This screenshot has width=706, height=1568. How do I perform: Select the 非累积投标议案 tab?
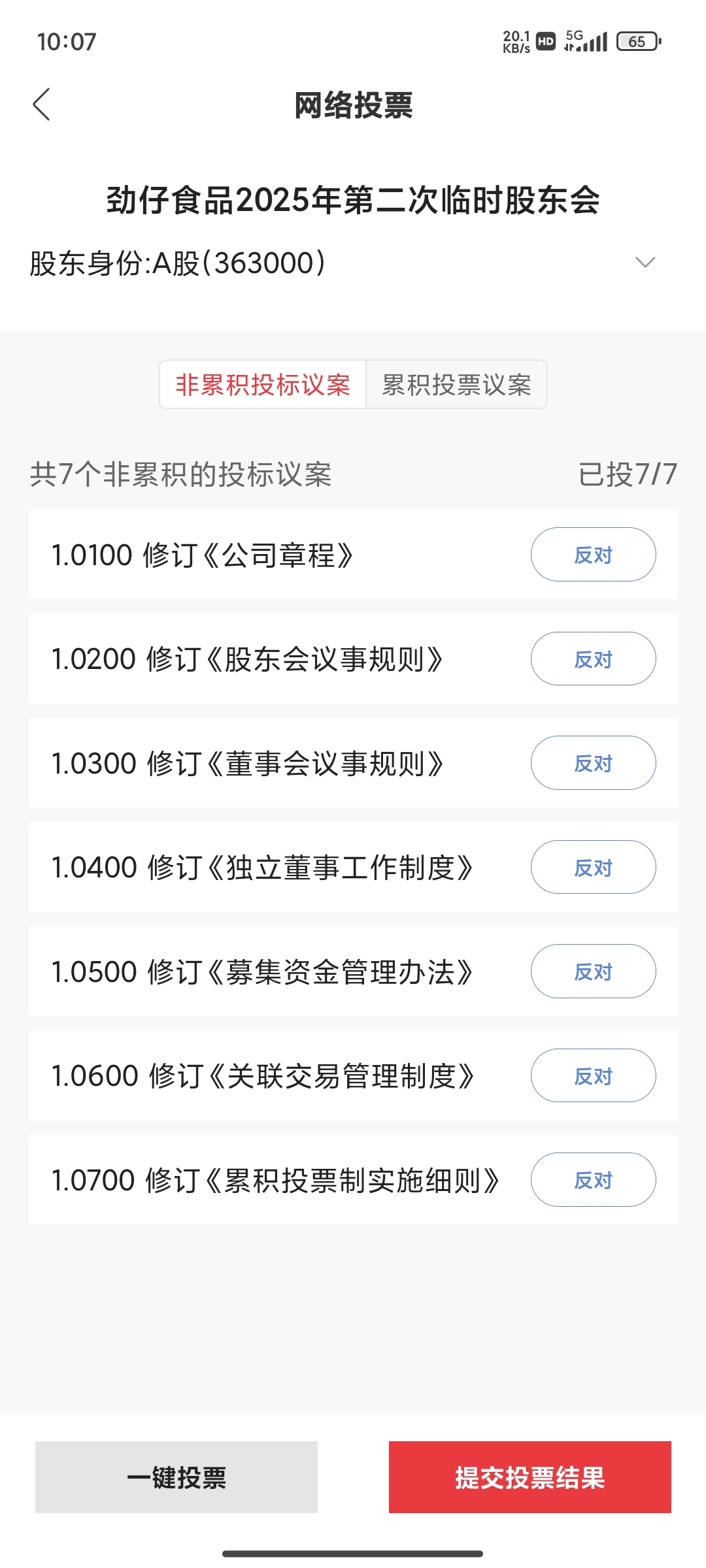tap(263, 384)
